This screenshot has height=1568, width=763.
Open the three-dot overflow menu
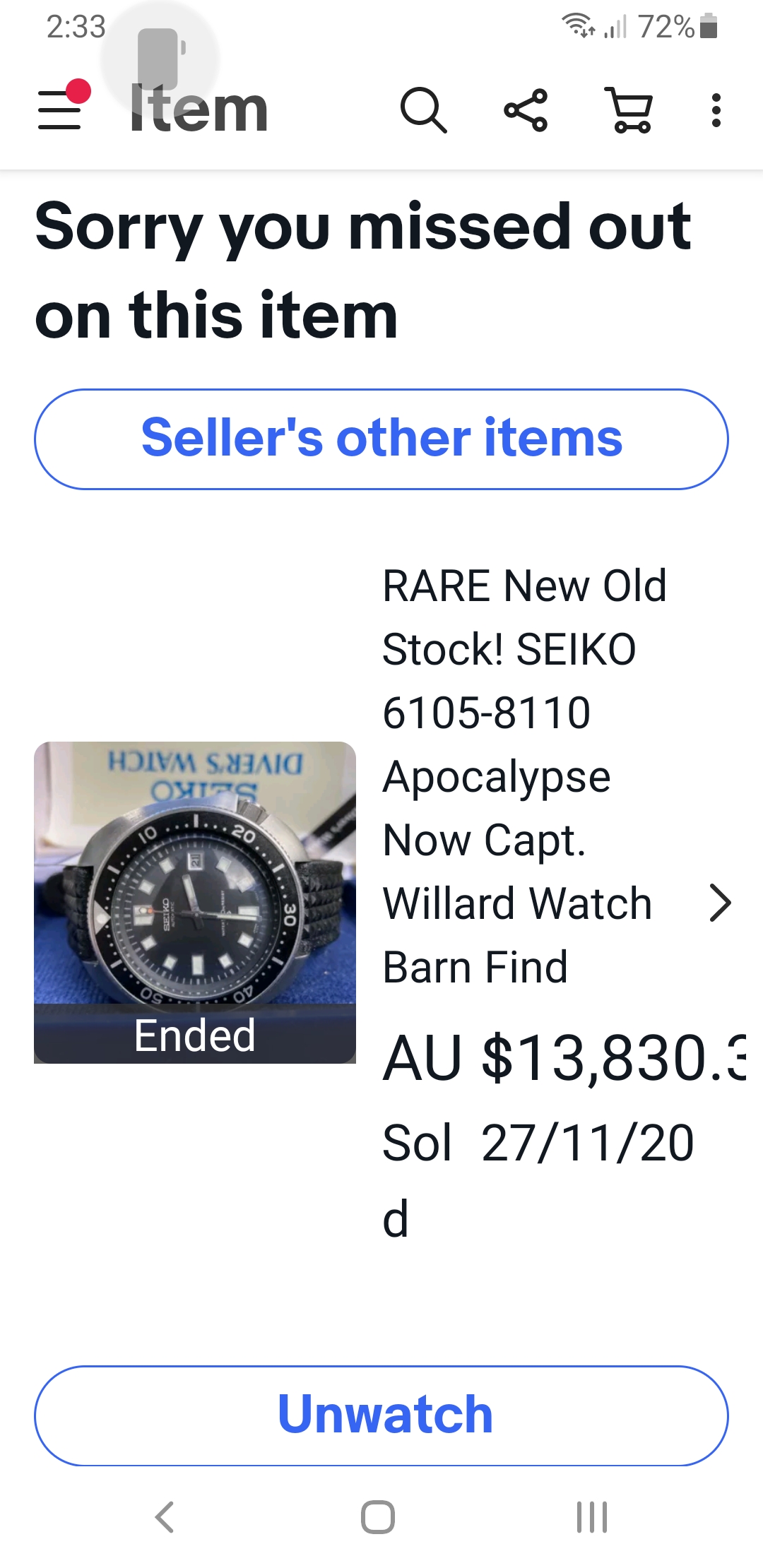[716, 110]
